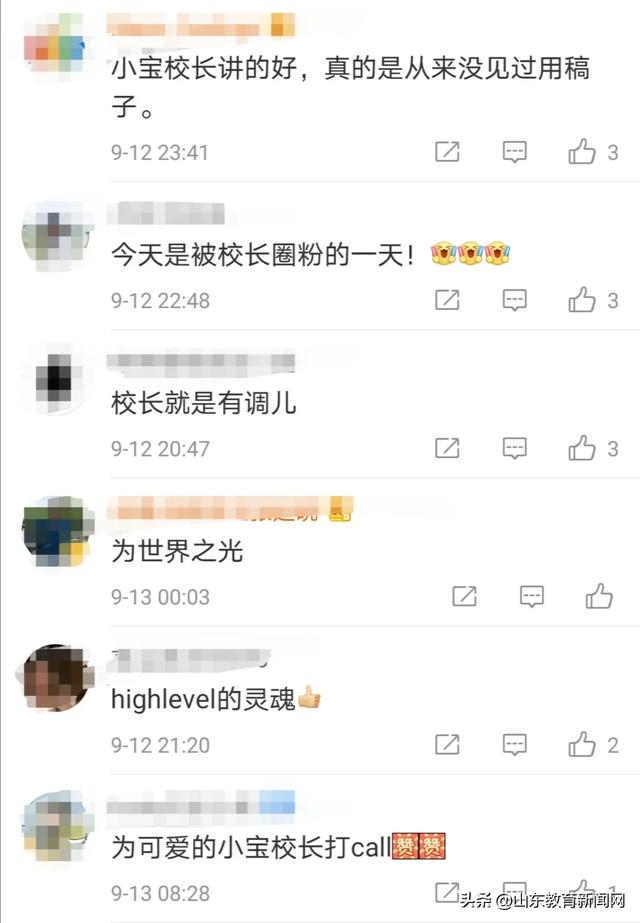Repost the comment '校长就是有调儿'
The height and width of the screenshot is (923, 640).
click(x=447, y=448)
